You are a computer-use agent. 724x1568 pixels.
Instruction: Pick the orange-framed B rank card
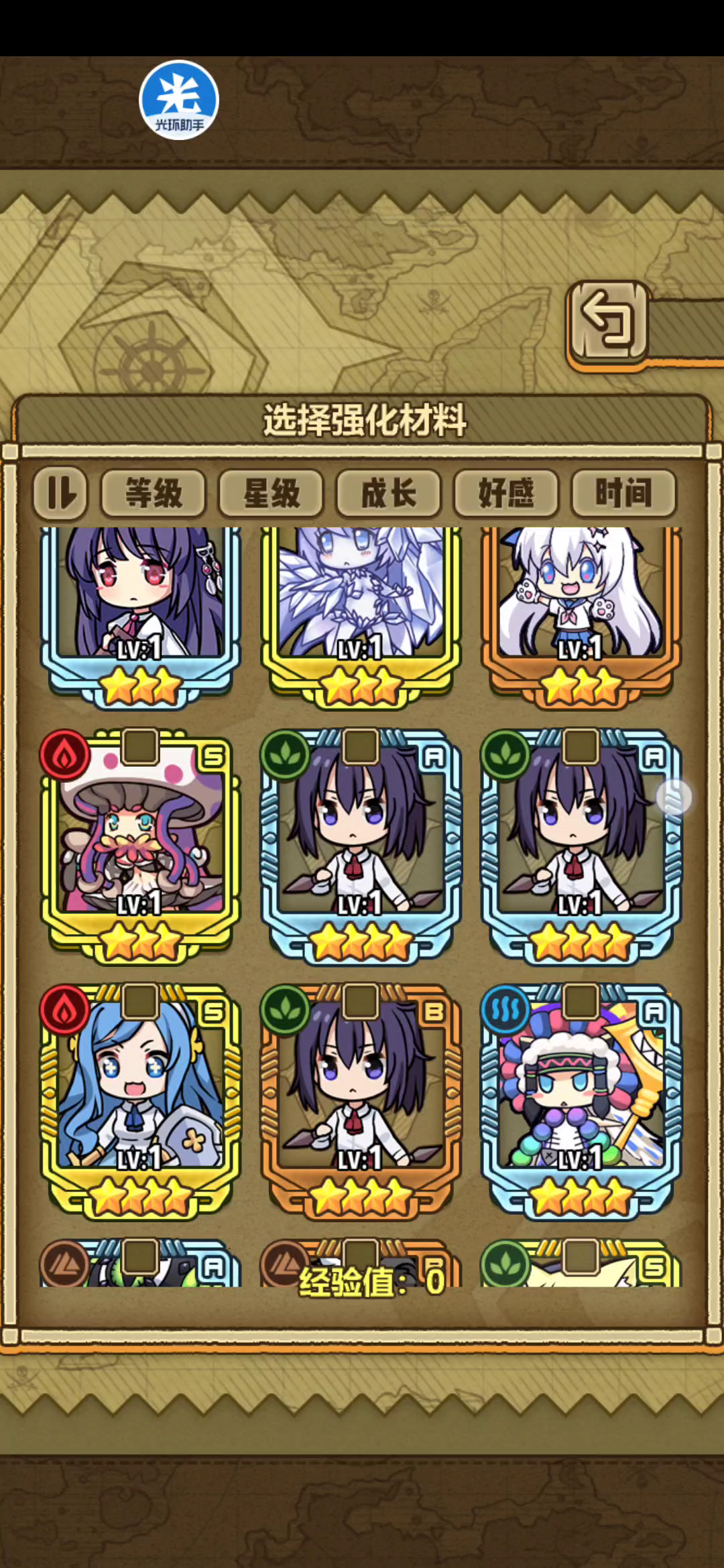361,1099
